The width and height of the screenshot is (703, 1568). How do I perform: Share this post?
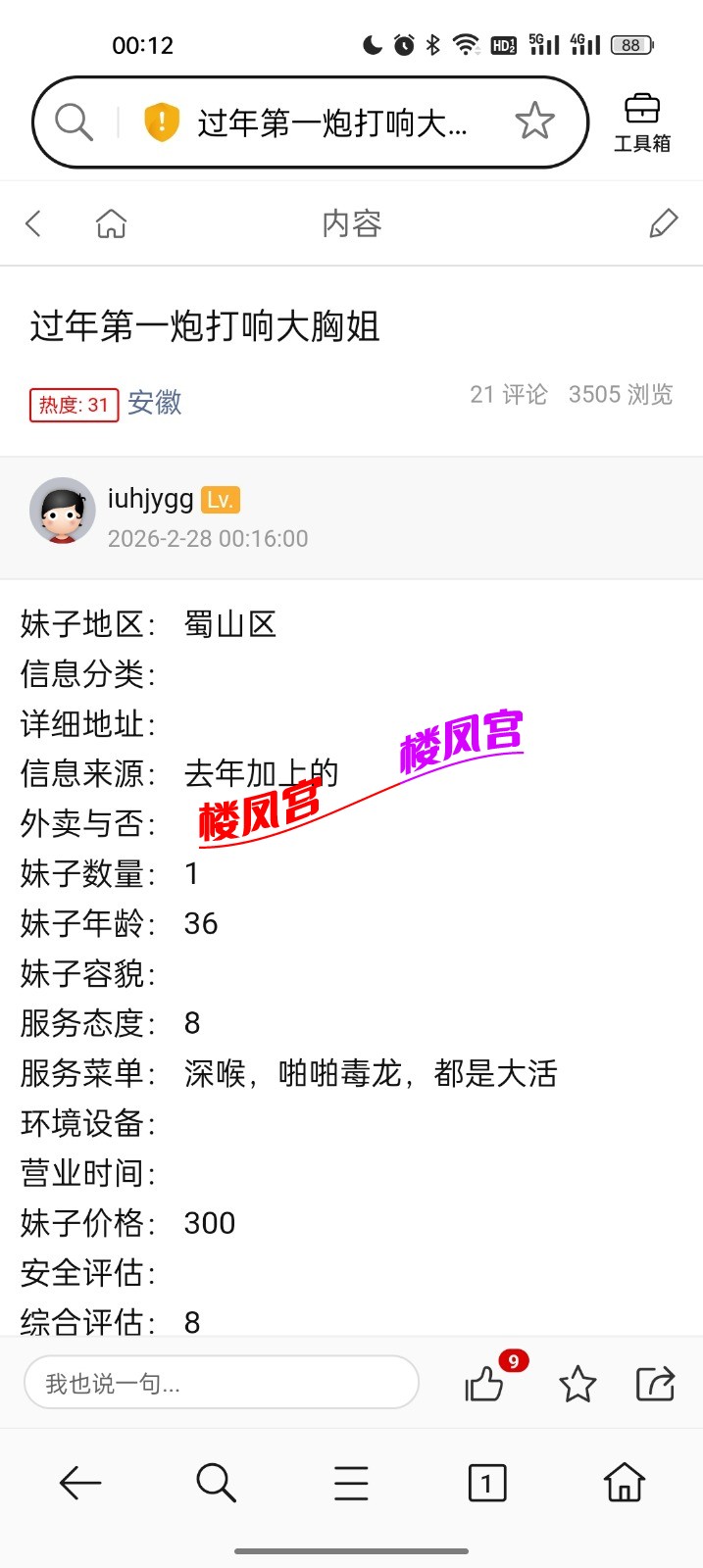[655, 1384]
